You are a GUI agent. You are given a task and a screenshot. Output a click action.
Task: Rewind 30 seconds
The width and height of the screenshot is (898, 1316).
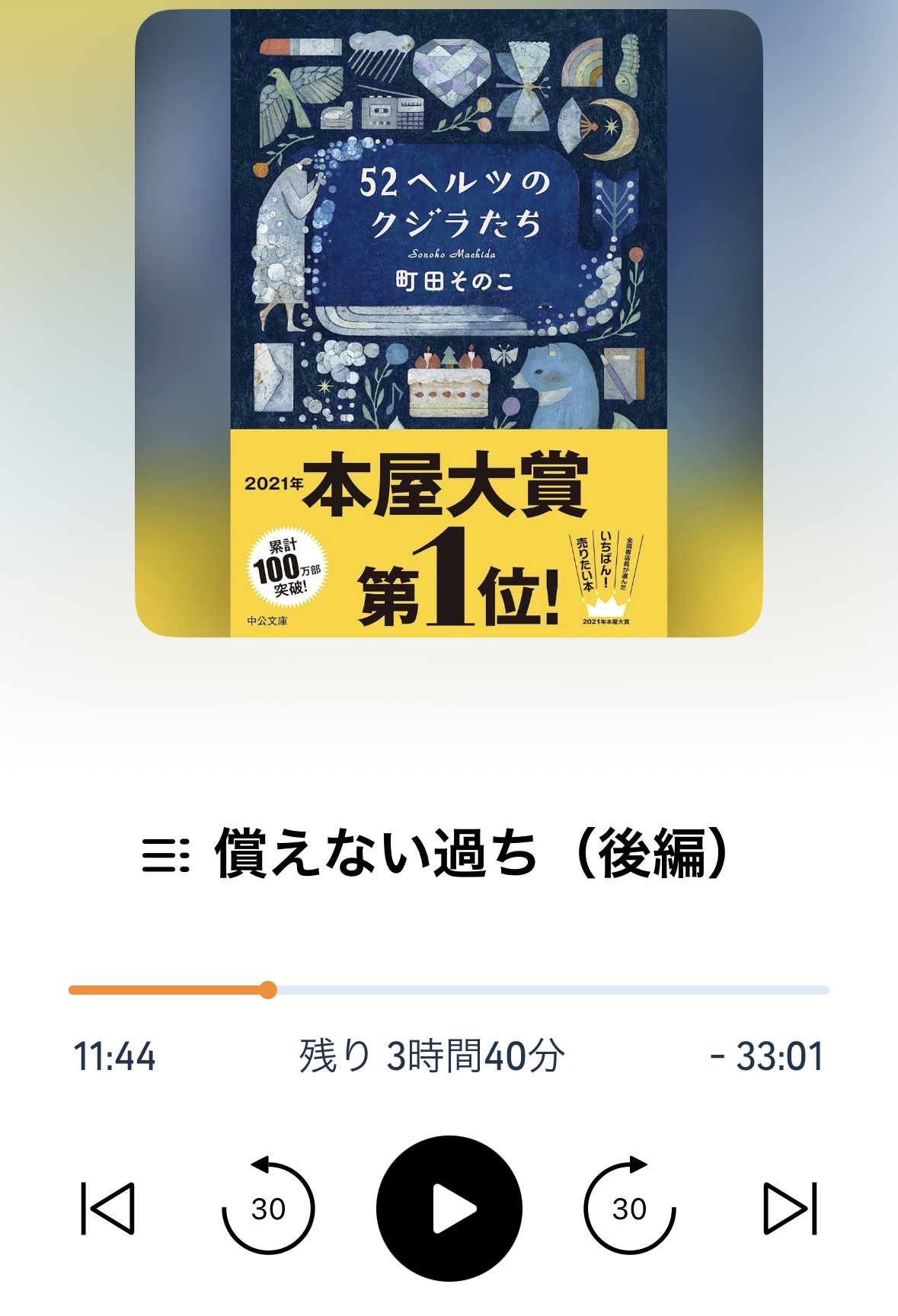268,1208
